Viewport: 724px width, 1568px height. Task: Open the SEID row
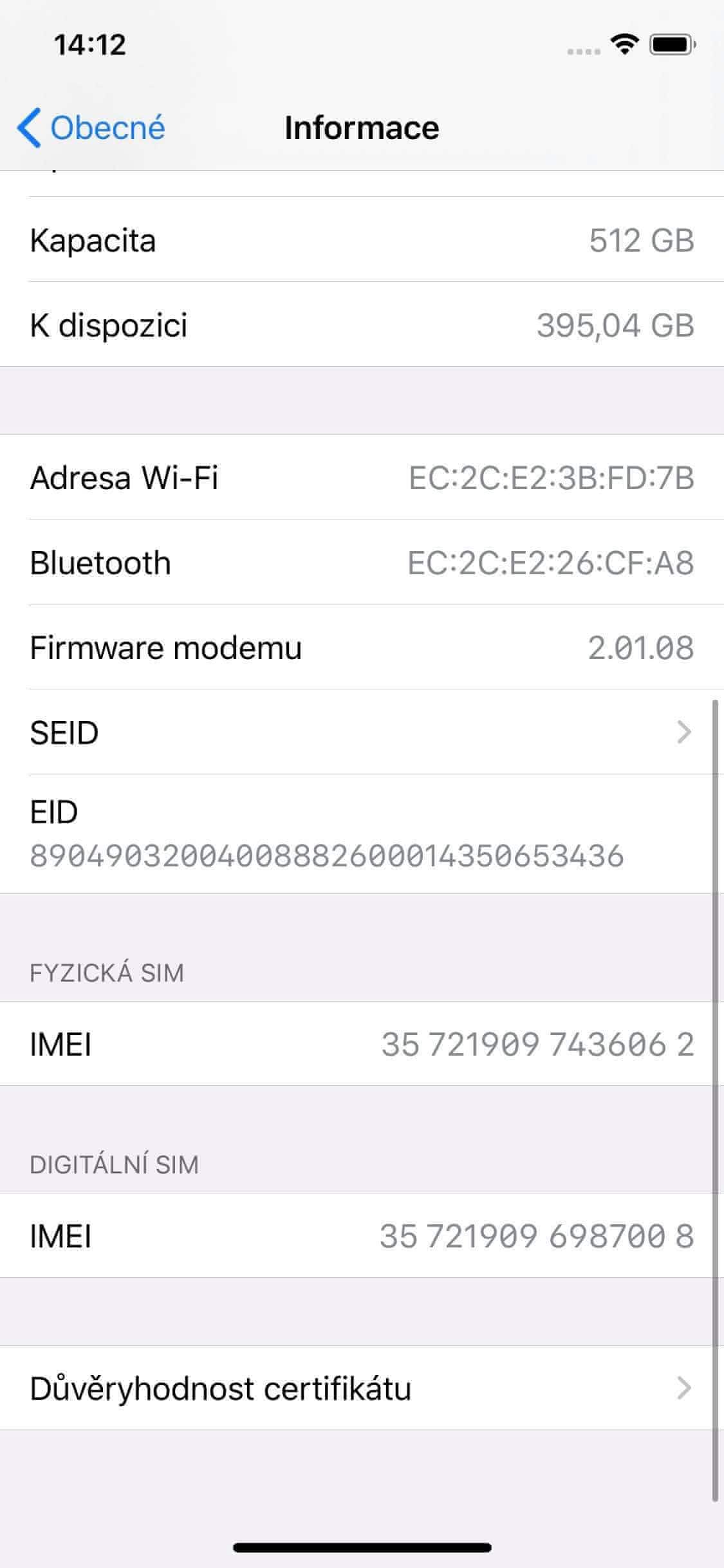[x=360, y=733]
